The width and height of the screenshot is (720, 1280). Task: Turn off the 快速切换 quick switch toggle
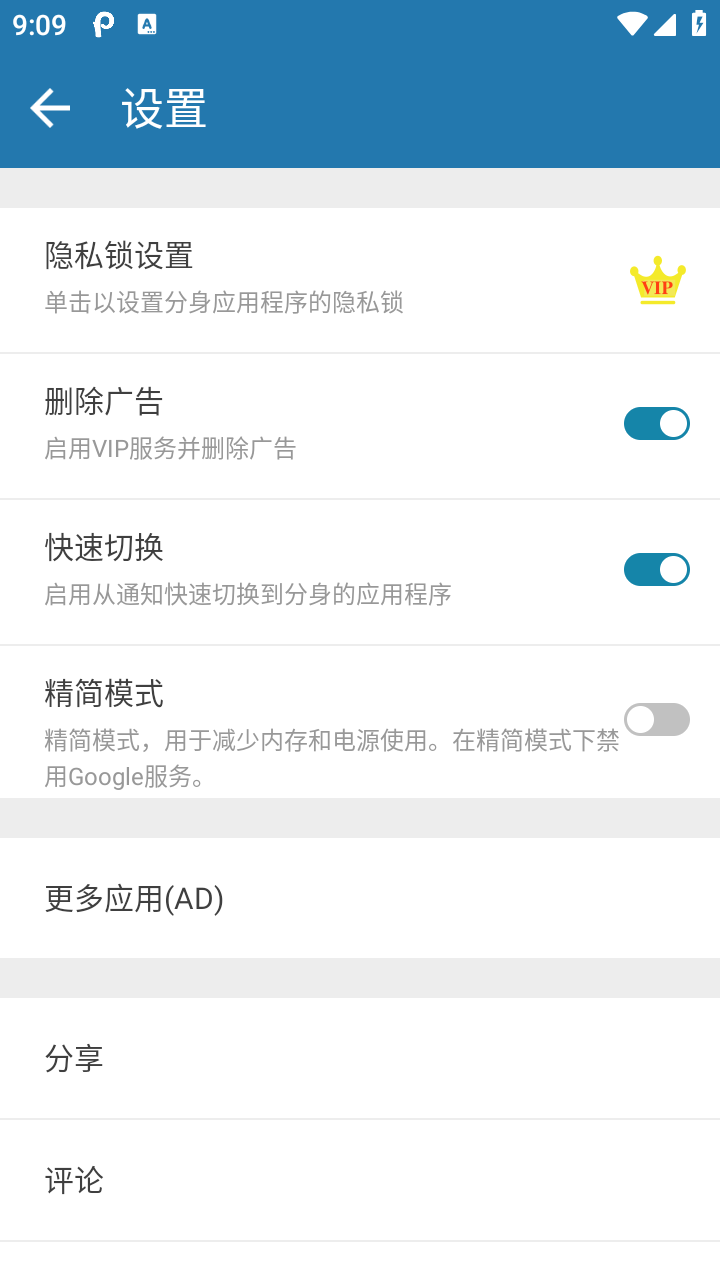(656, 569)
